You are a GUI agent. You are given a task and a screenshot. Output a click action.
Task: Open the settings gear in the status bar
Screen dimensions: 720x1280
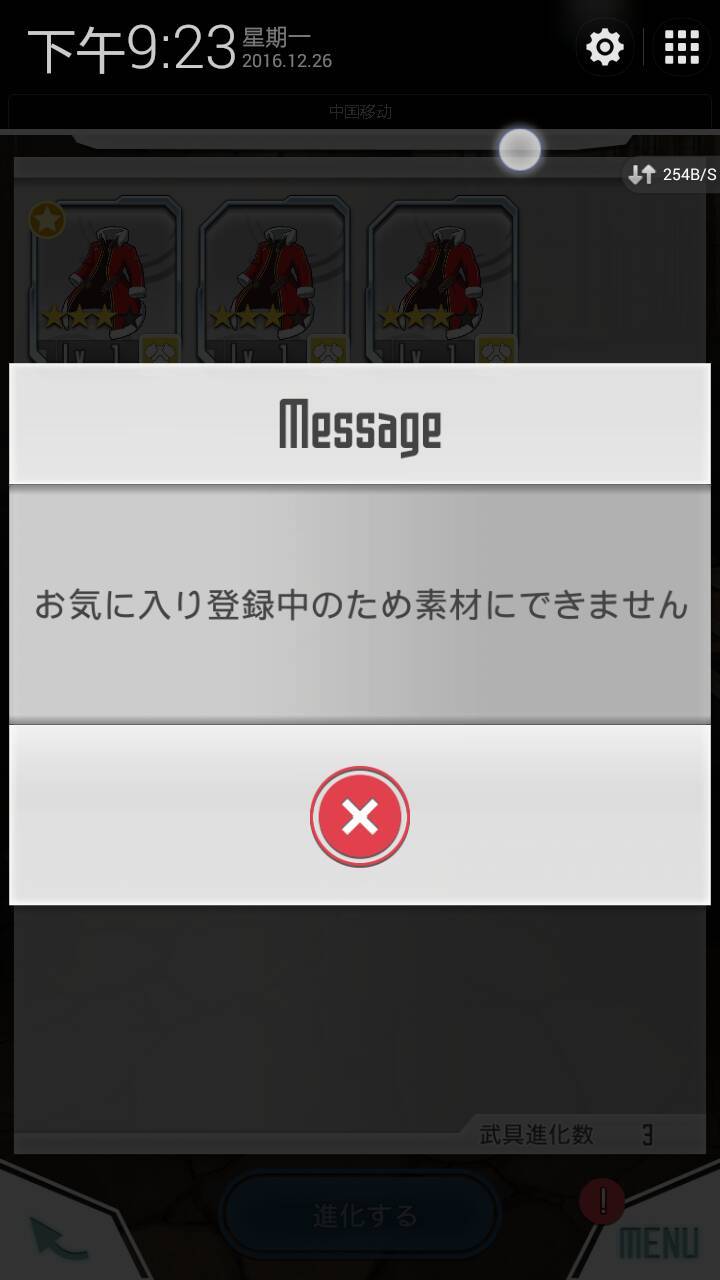pos(604,47)
